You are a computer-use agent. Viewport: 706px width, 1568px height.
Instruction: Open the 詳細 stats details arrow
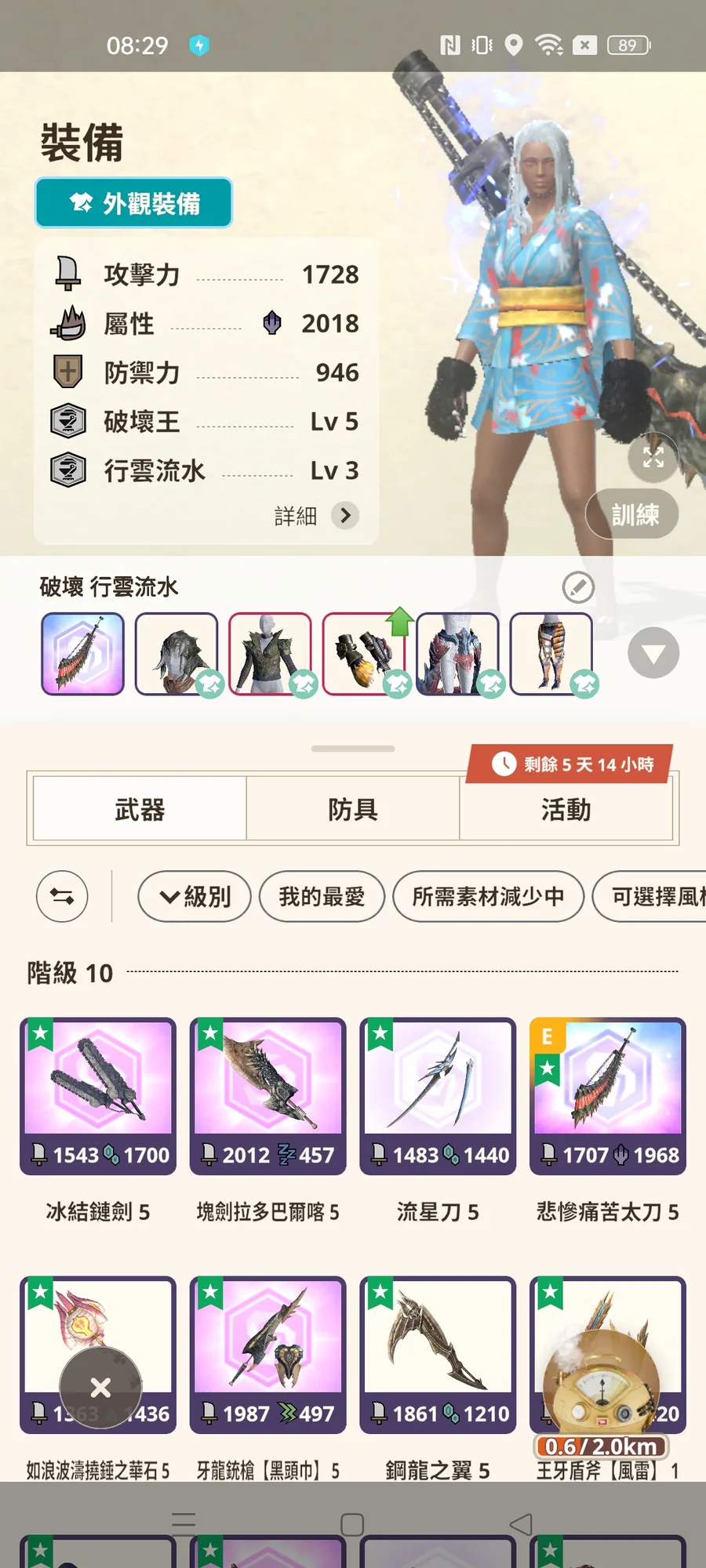[345, 515]
